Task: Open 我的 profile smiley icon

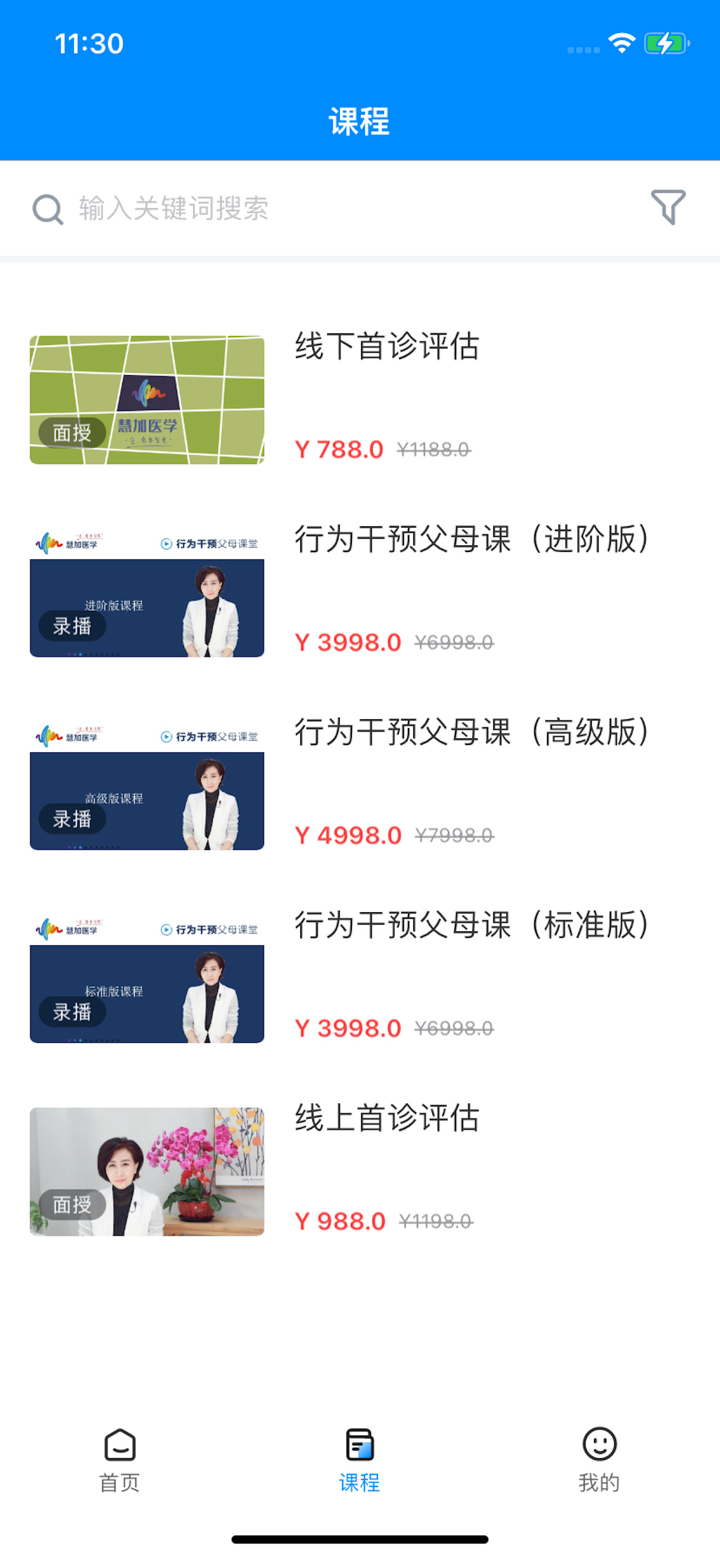Action: (x=598, y=1444)
